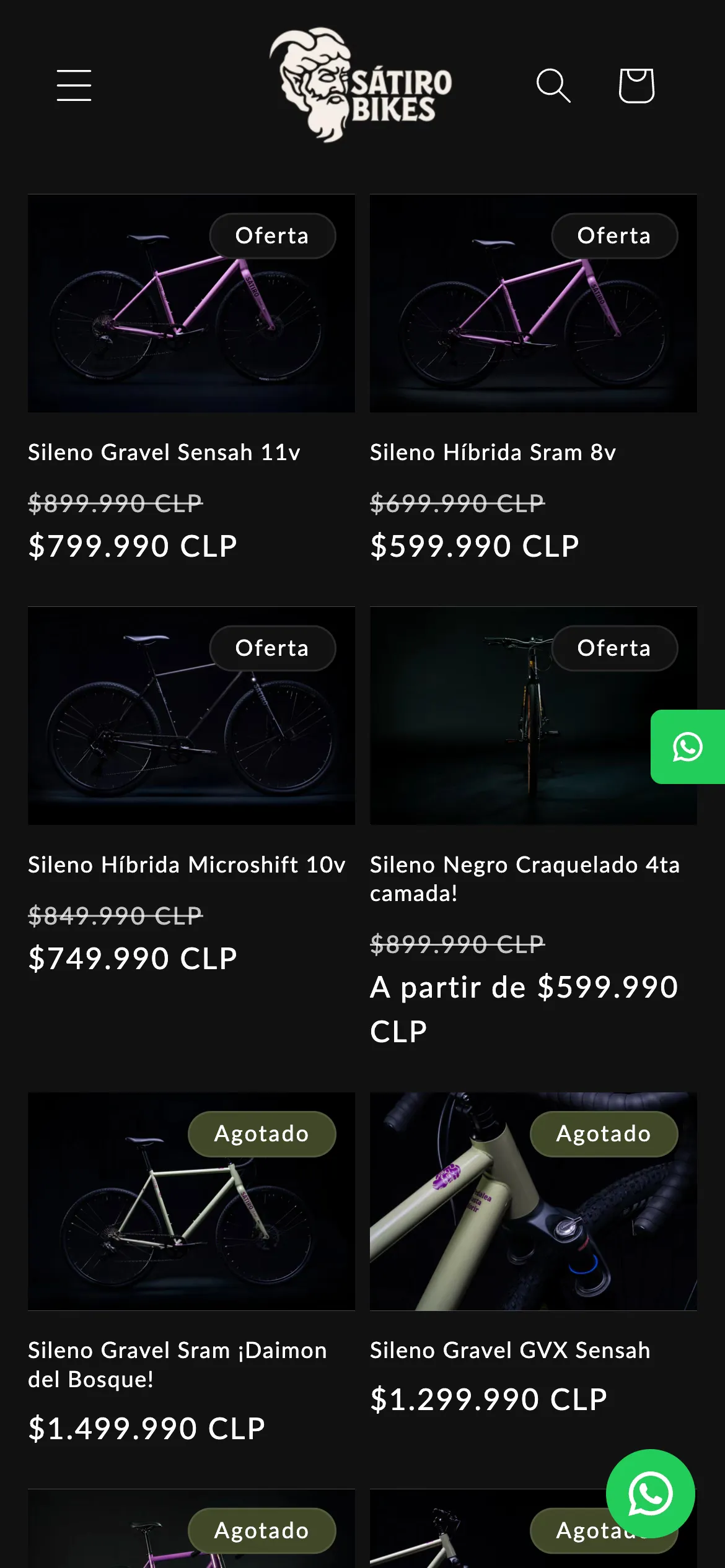
Task: Select the Sileno Híbrida Microshift 10v title
Action: 187,864
